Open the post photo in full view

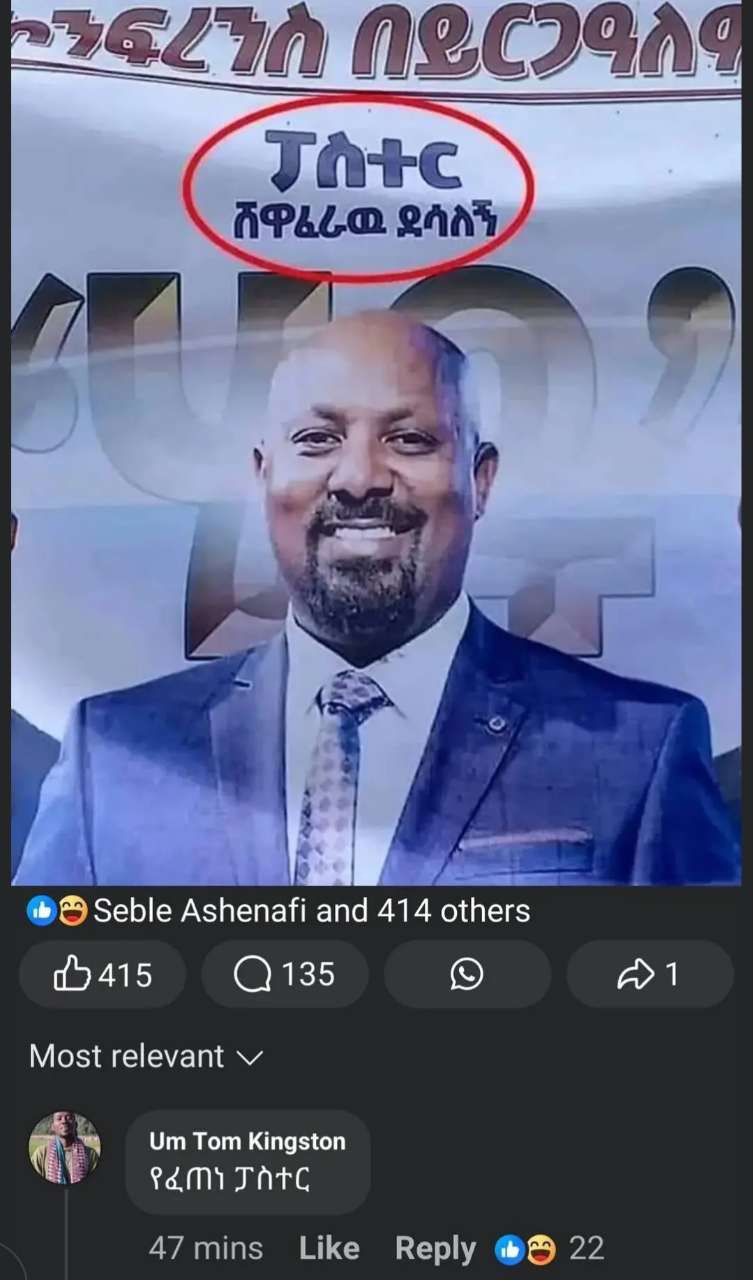(x=376, y=442)
